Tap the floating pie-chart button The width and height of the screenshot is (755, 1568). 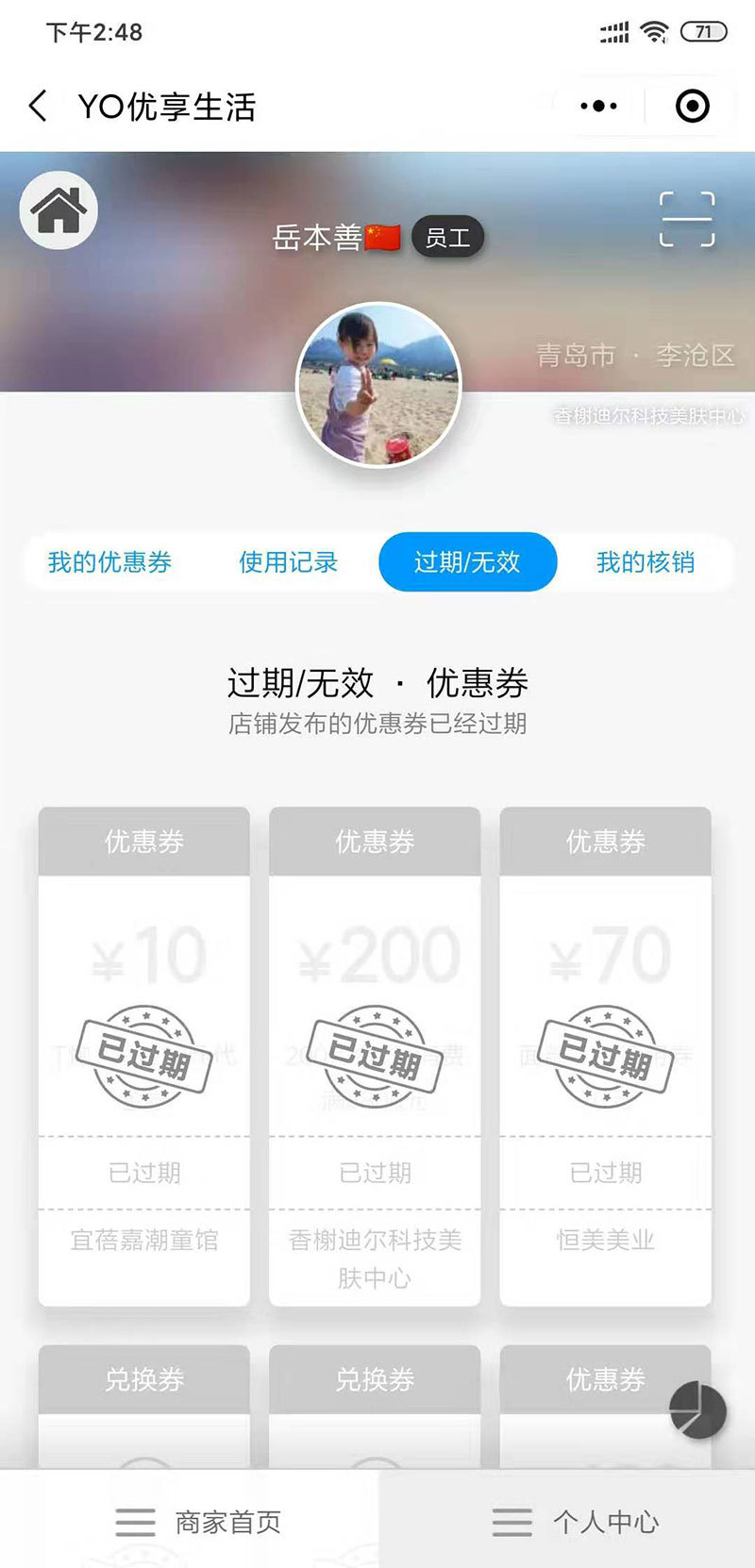[697, 1410]
